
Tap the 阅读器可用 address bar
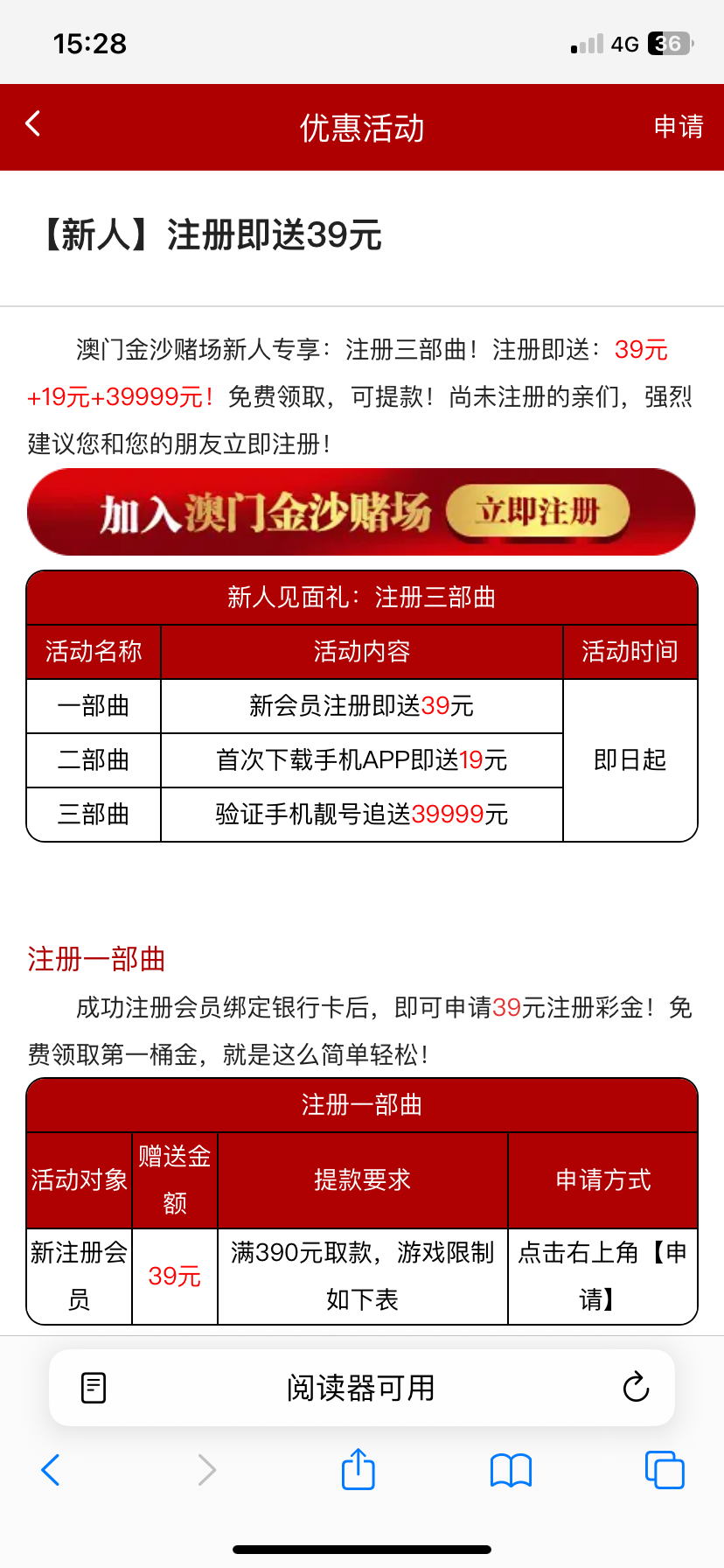pyautogui.click(x=360, y=1388)
